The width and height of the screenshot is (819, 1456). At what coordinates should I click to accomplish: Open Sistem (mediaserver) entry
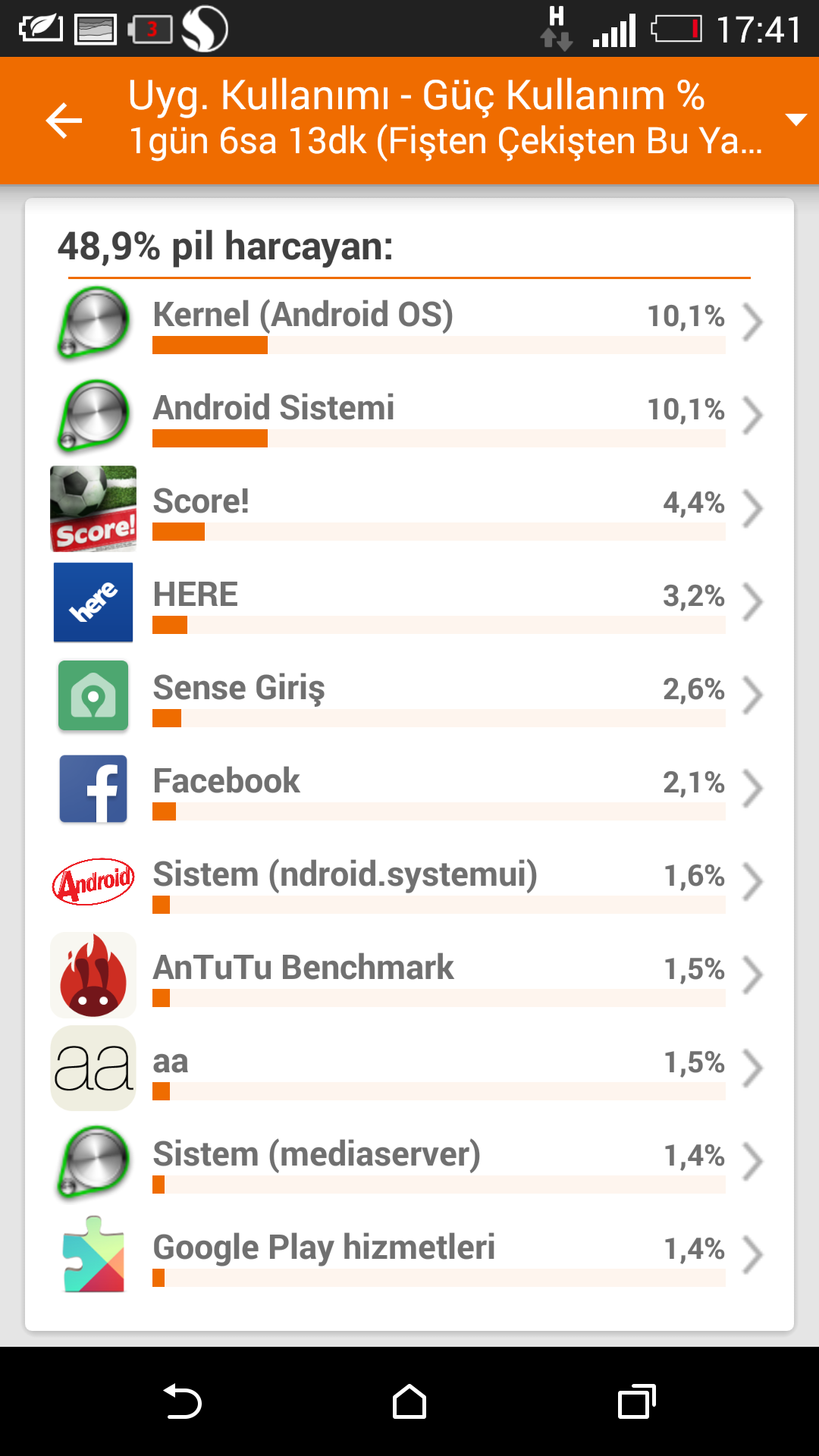(x=409, y=1162)
